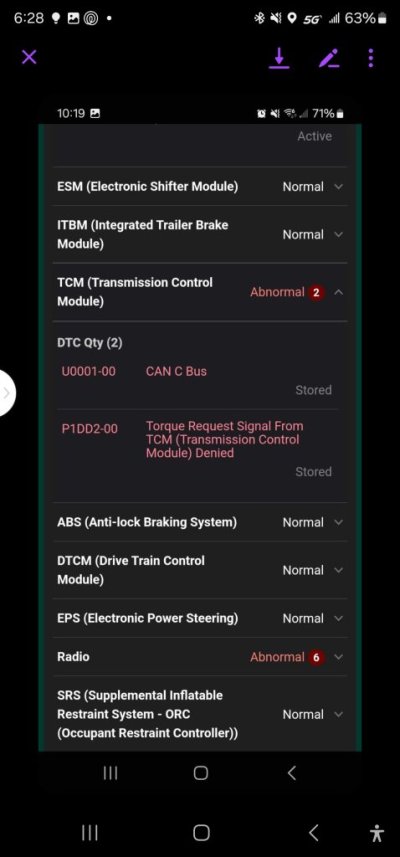This screenshot has width=400, height=857.
Task: Go back using the system navigation bar
Action: pyautogui.click(x=313, y=832)
